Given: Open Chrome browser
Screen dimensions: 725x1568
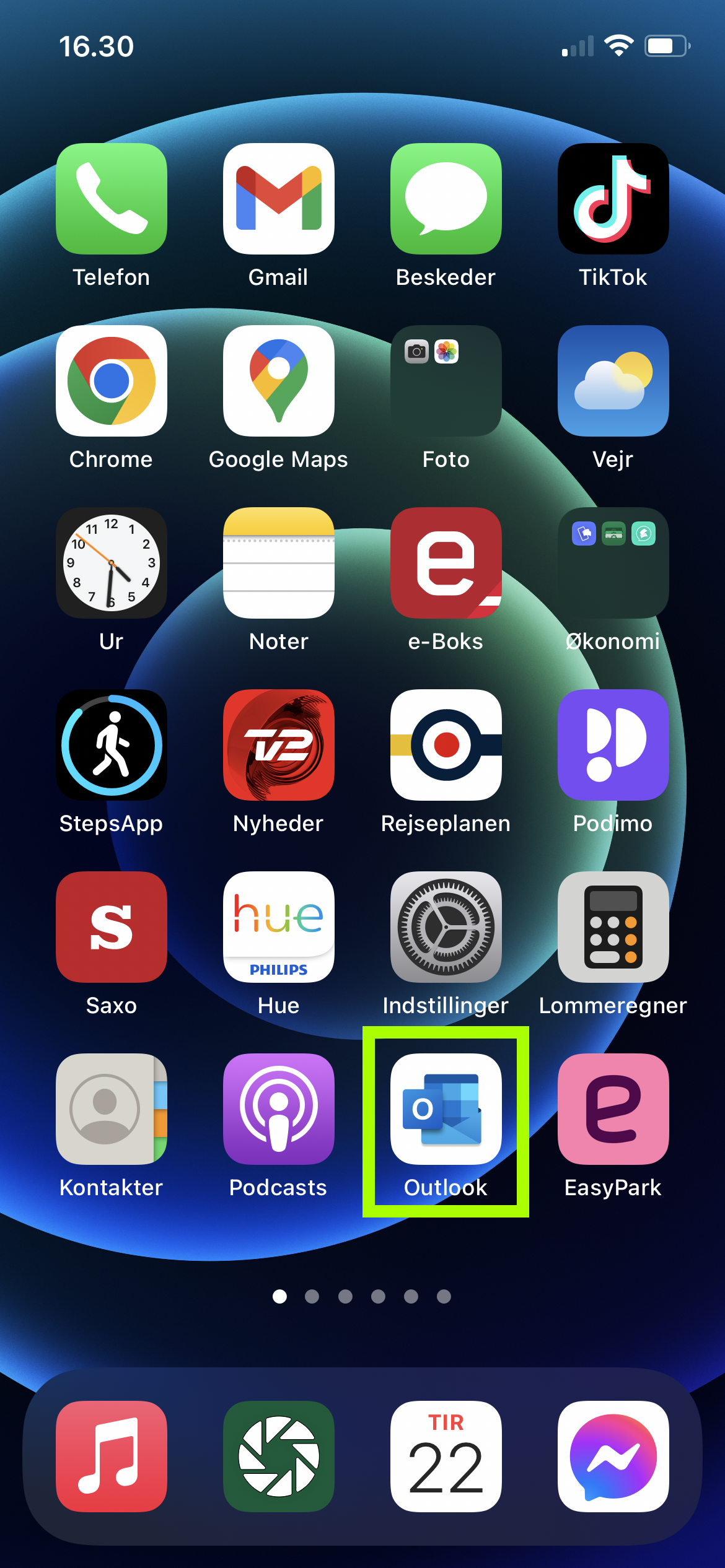Looking at the screenshot, I should coord(112,381).
